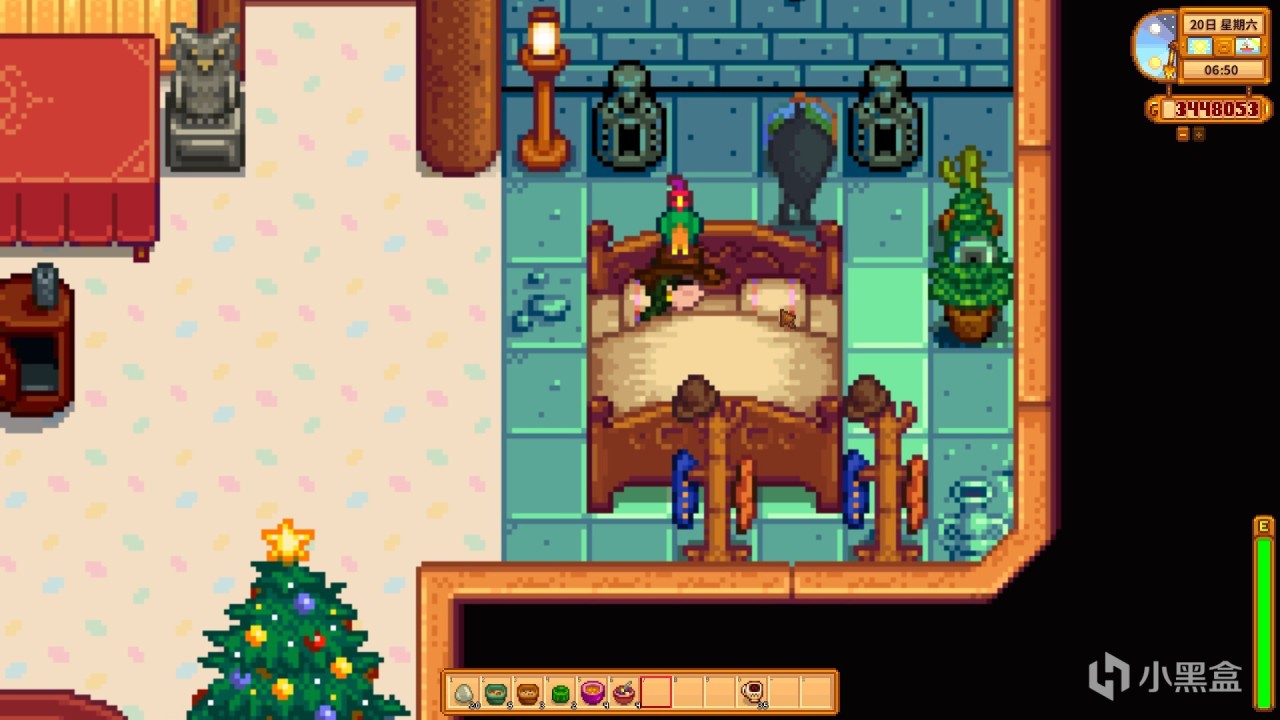Zoom out with the minus button

coord(1183,134)
